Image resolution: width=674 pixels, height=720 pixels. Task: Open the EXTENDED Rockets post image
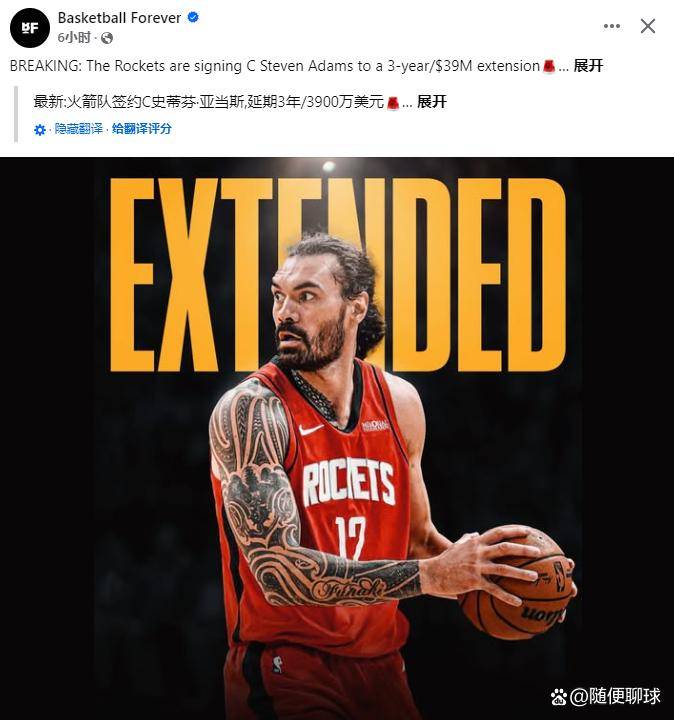point(337,440)
